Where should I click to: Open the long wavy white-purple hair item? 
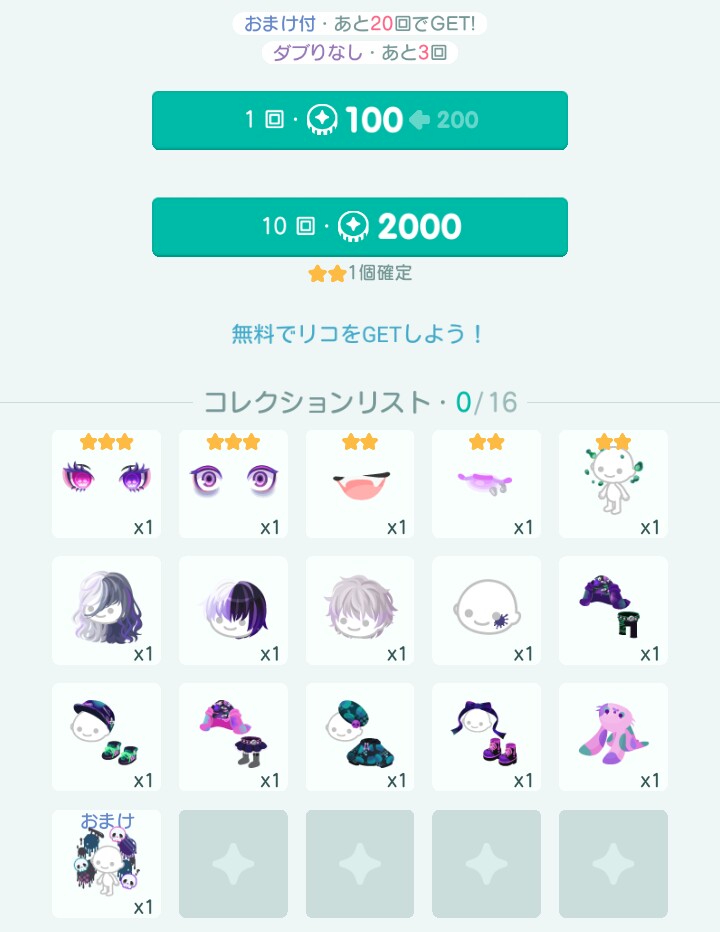pyautogui.click(x=106, y=610)
